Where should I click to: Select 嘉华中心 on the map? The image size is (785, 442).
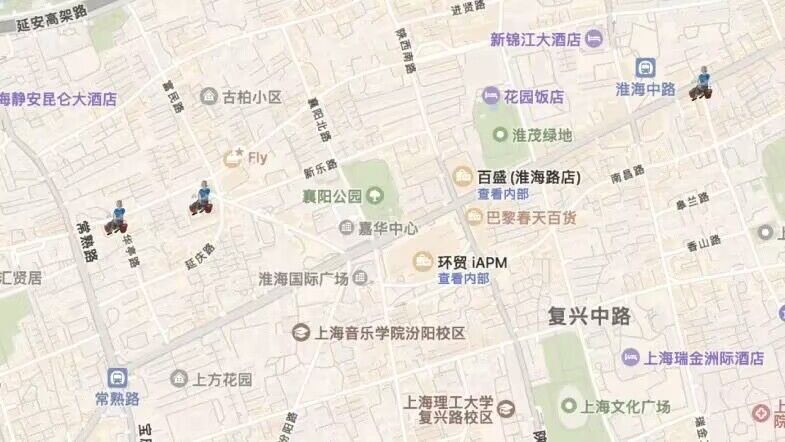(x=347, y=228)
